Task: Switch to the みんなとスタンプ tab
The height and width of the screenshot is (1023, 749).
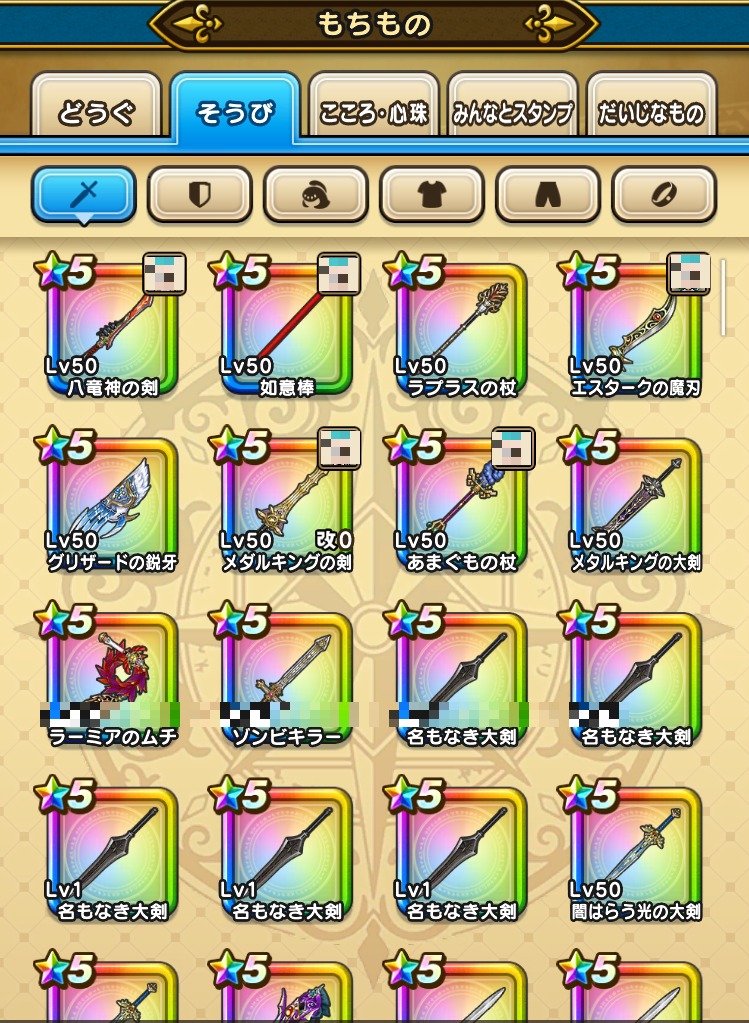Action: click(513, 112)
